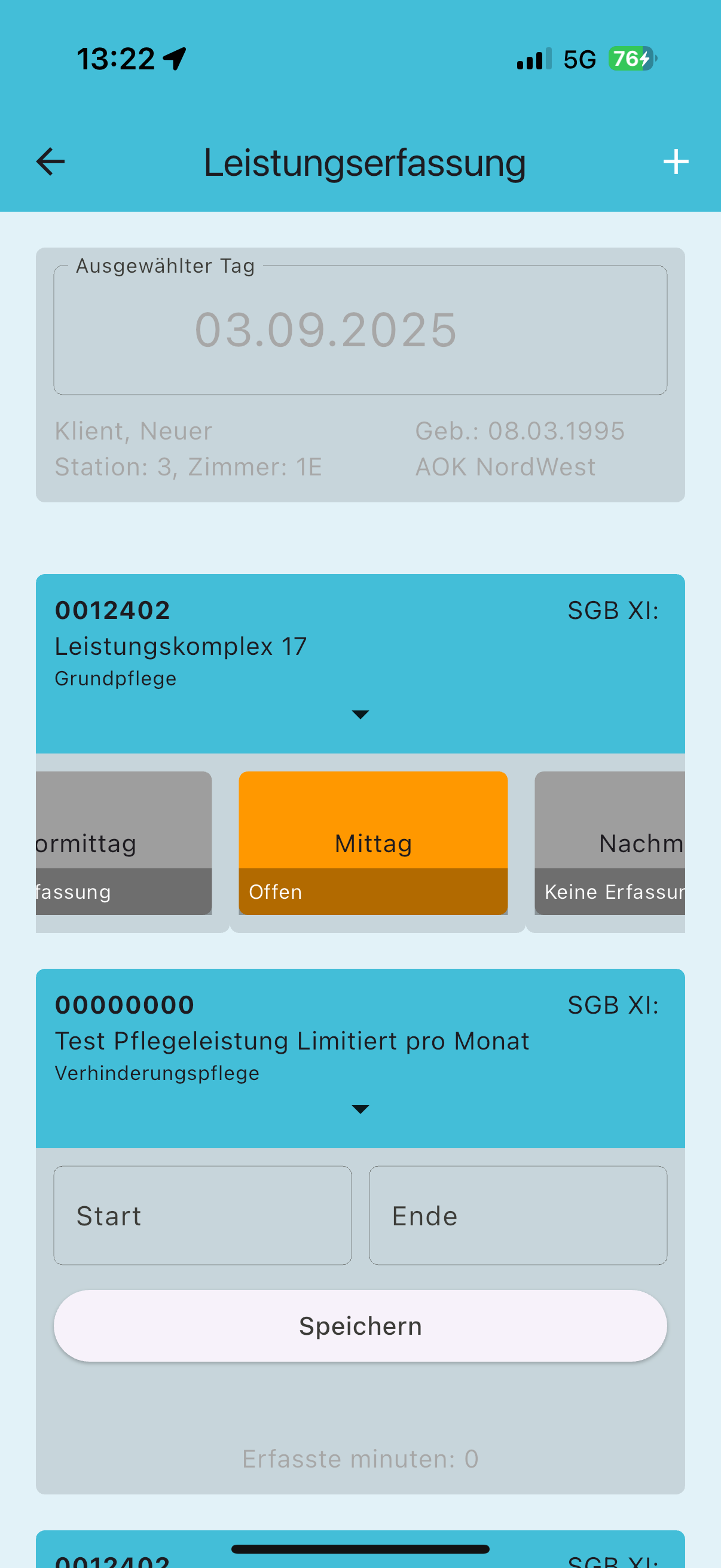Go back from Leistungserfassung
Image resolution: width=721 pixels, height=1568 pixels.
pos(50,162)
